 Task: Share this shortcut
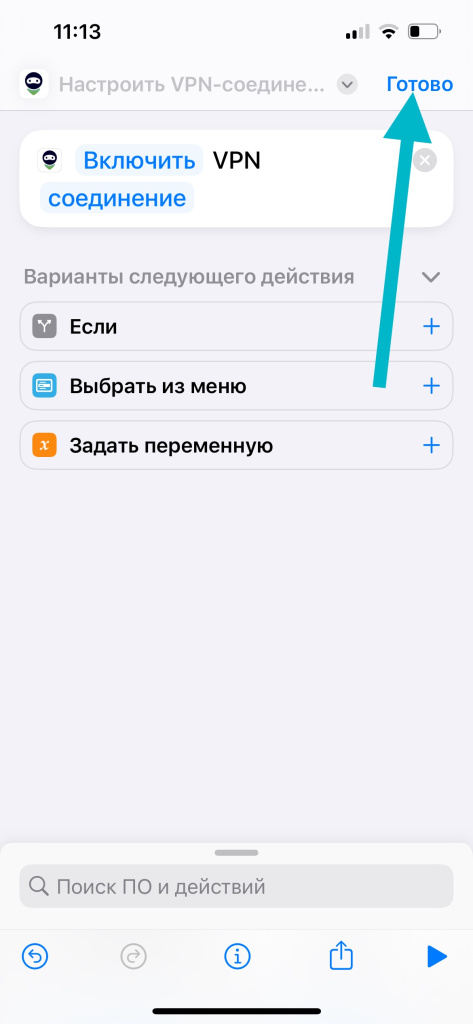(x=340, y=956)
